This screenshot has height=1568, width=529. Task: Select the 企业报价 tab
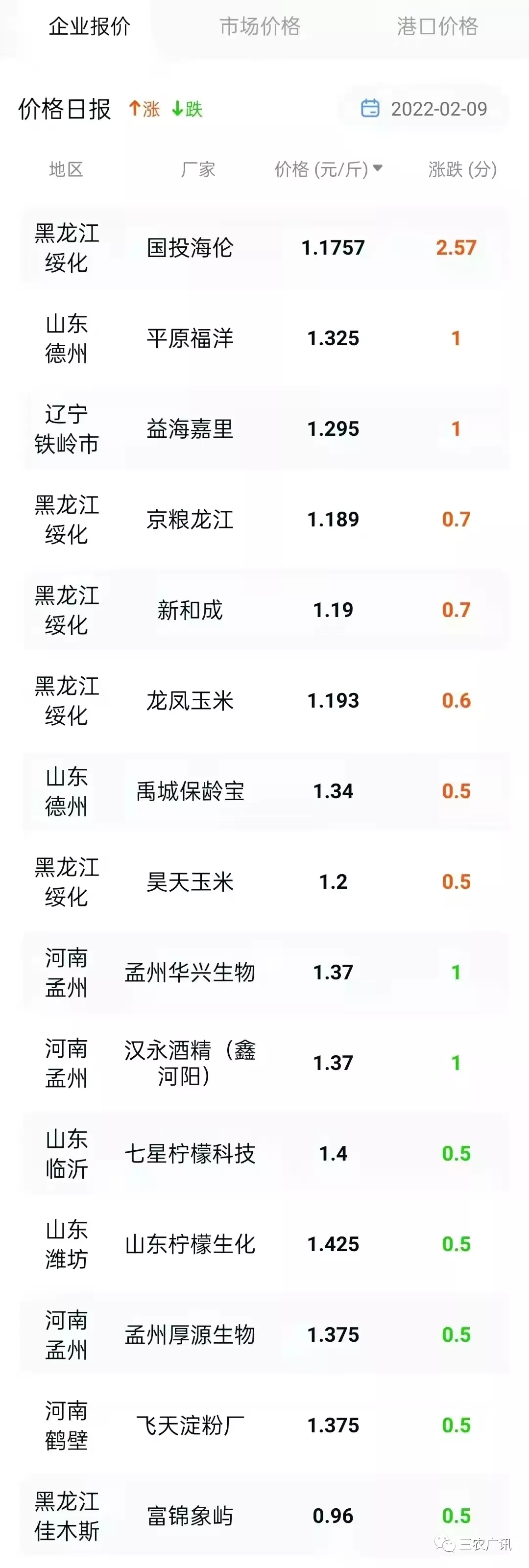pyautogui.click(x=90, y=26)
